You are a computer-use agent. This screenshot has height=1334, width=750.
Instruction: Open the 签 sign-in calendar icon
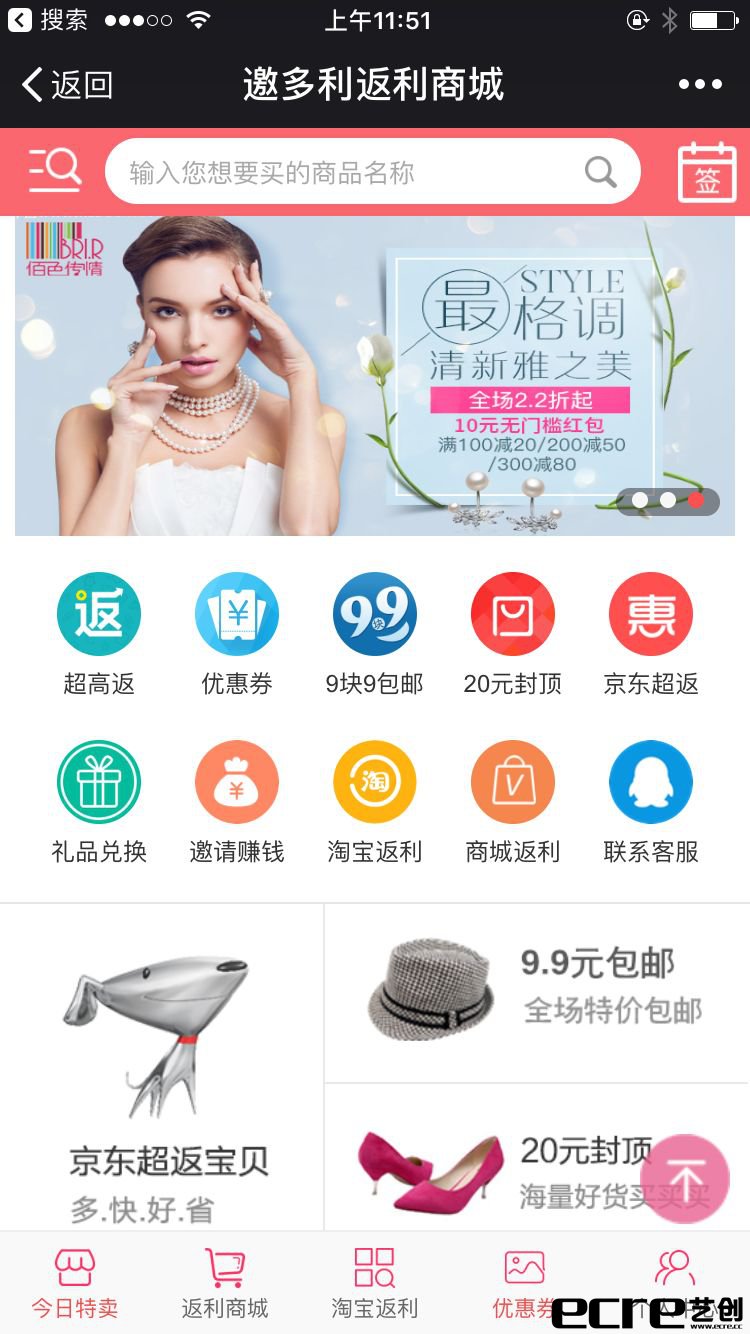click(707, 172)
